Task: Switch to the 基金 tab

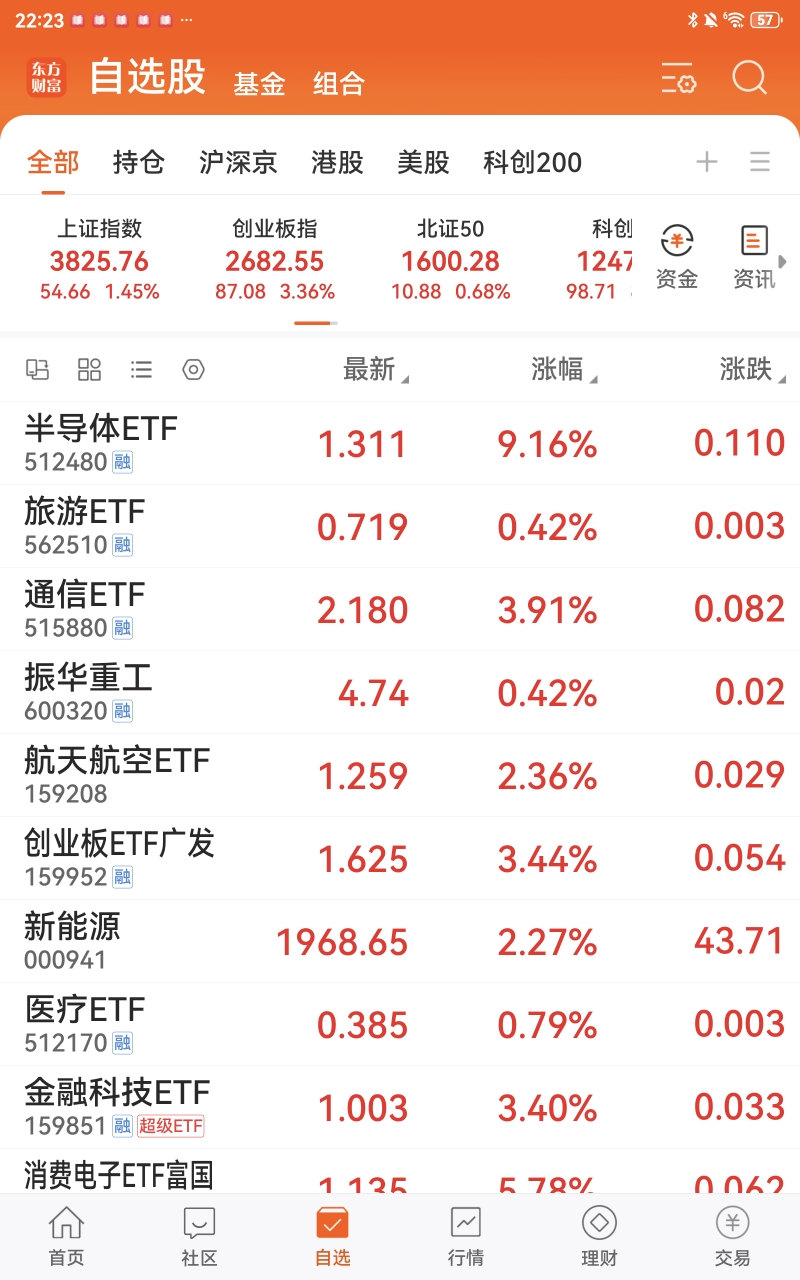Action: 259,83
